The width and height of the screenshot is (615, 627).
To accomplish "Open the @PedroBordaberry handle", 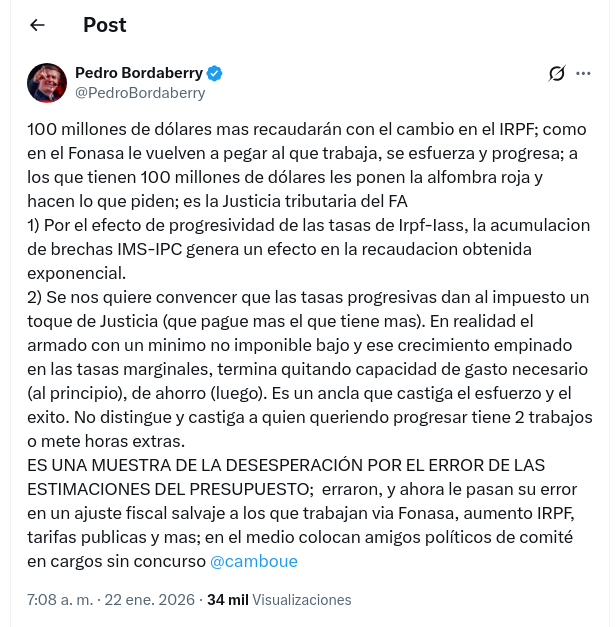I will point(140,93).
